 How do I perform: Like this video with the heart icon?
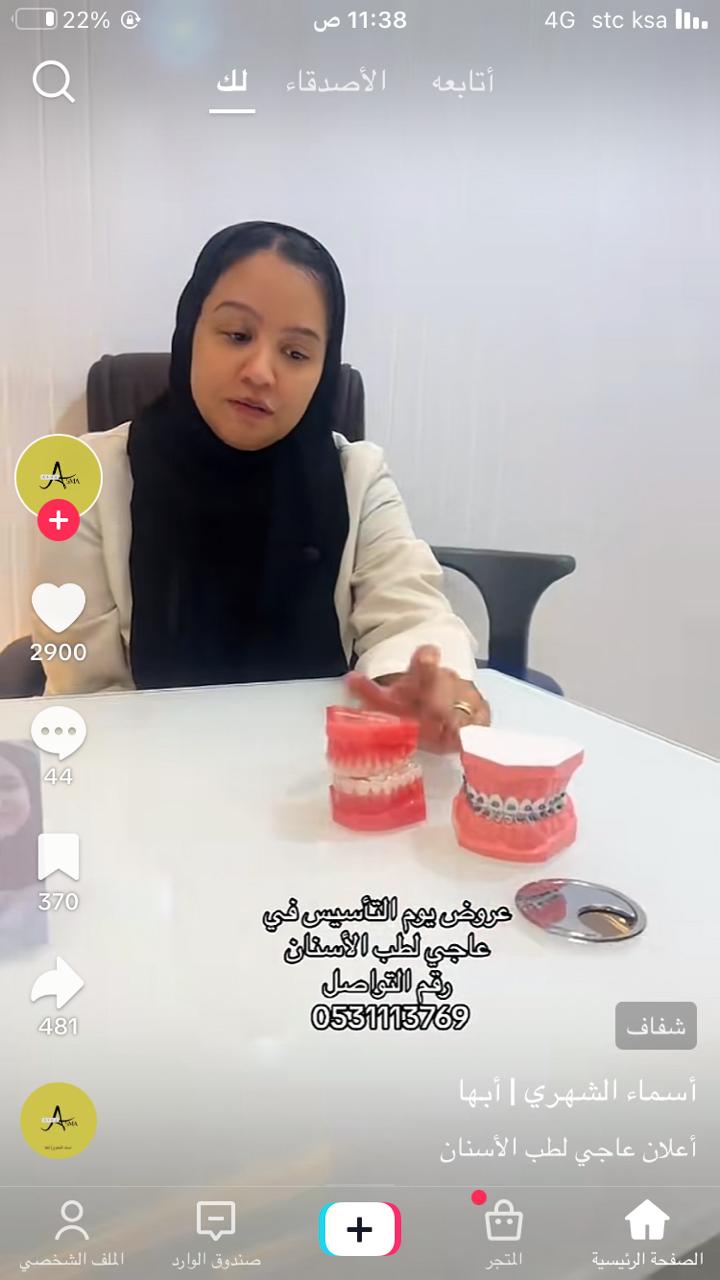(58, 608)
